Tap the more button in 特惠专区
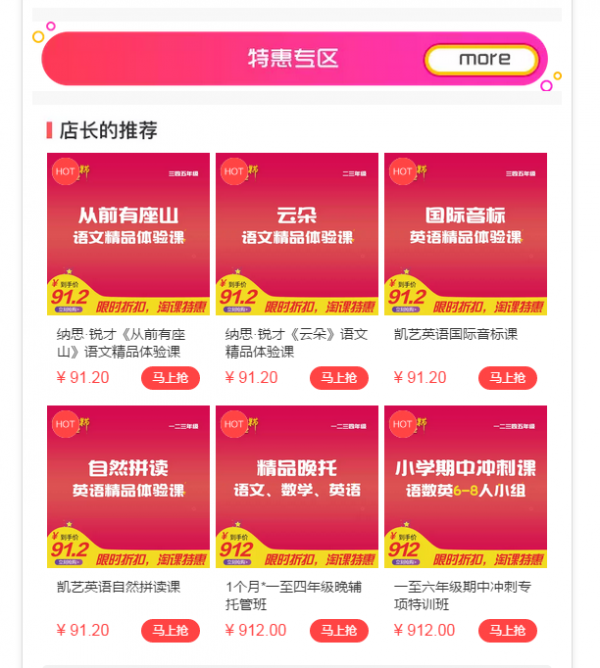 coord(484,60)
